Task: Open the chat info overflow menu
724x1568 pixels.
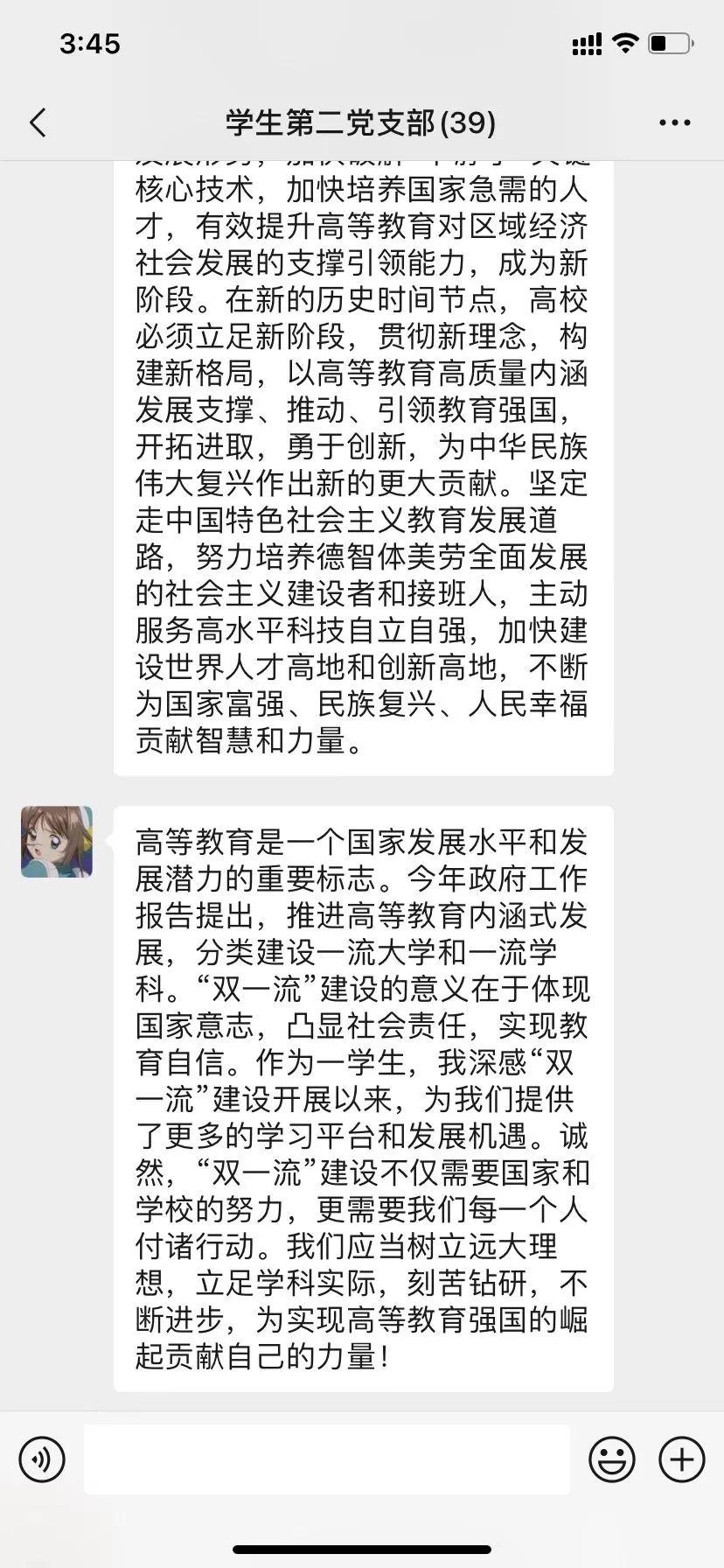Action: (674, 123)
